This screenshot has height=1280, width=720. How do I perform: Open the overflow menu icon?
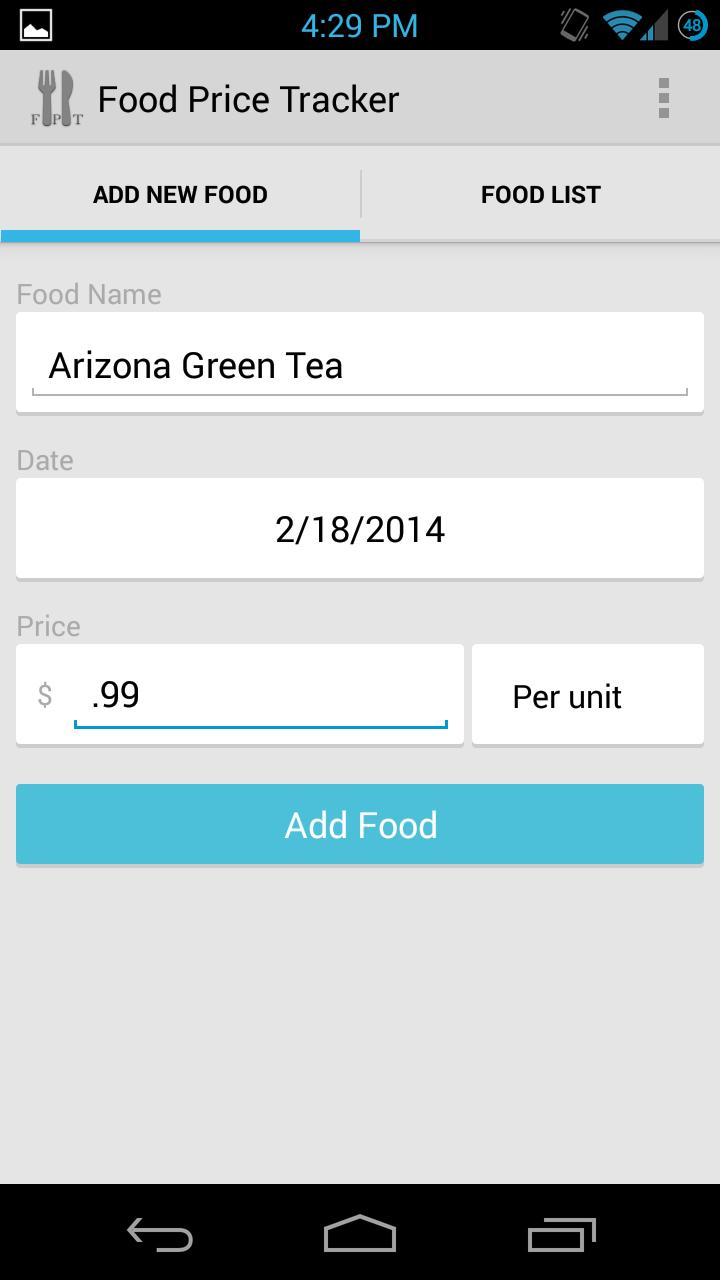(664, 97)
